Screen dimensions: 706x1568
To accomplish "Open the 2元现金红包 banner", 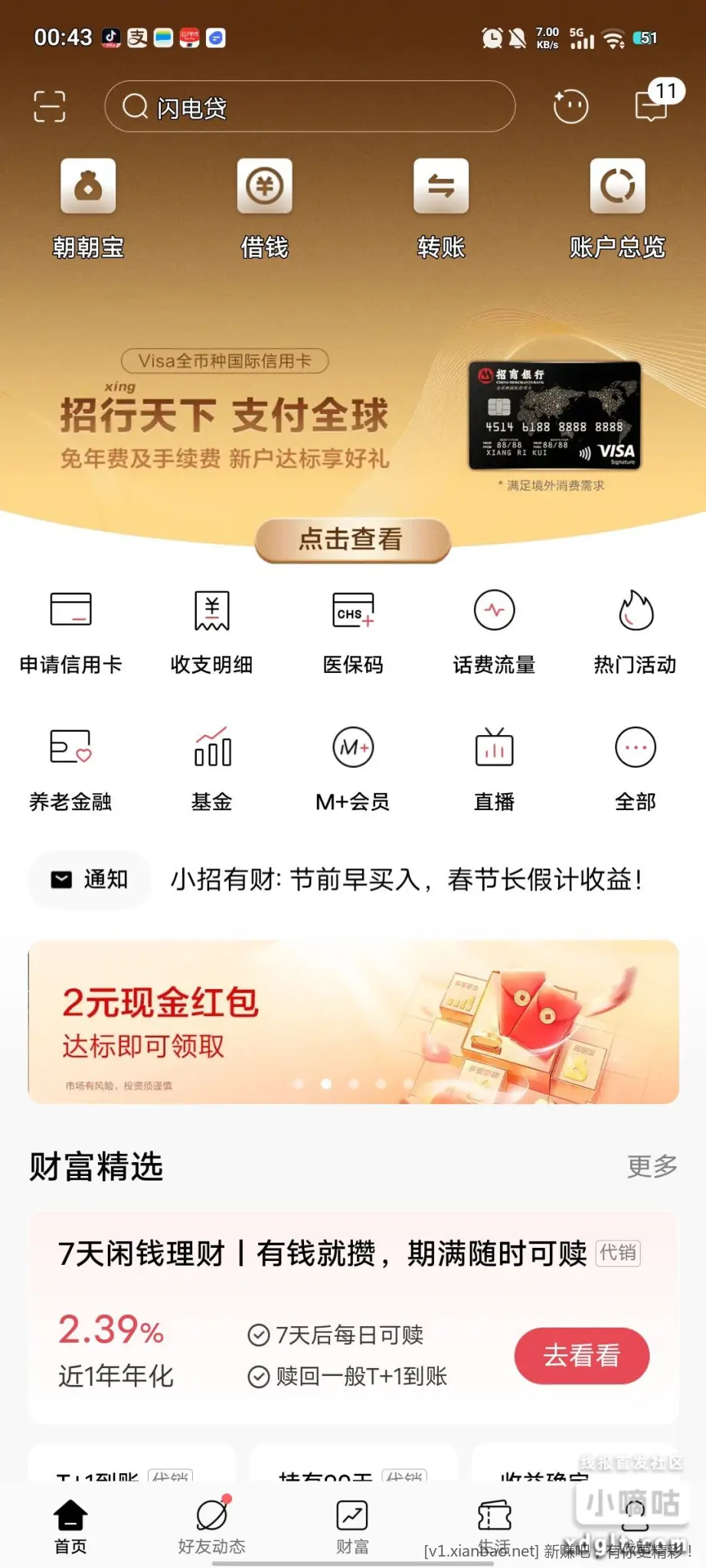I will tap(353, 1021).
